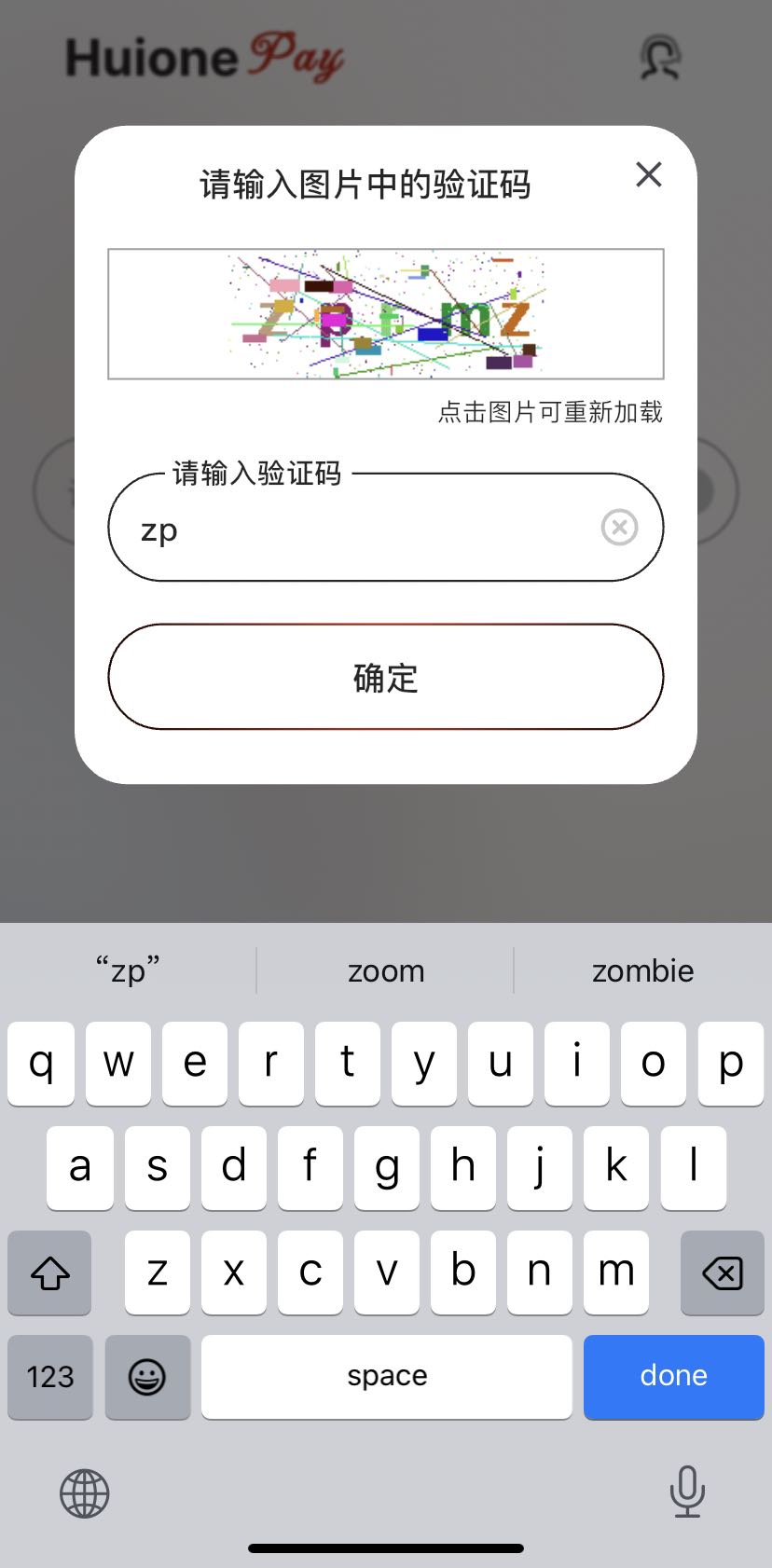Viewport: 772px width, 1568px height.
Task: Choose the "zombie" keyboard suggestion
Action: pos(642,971)
